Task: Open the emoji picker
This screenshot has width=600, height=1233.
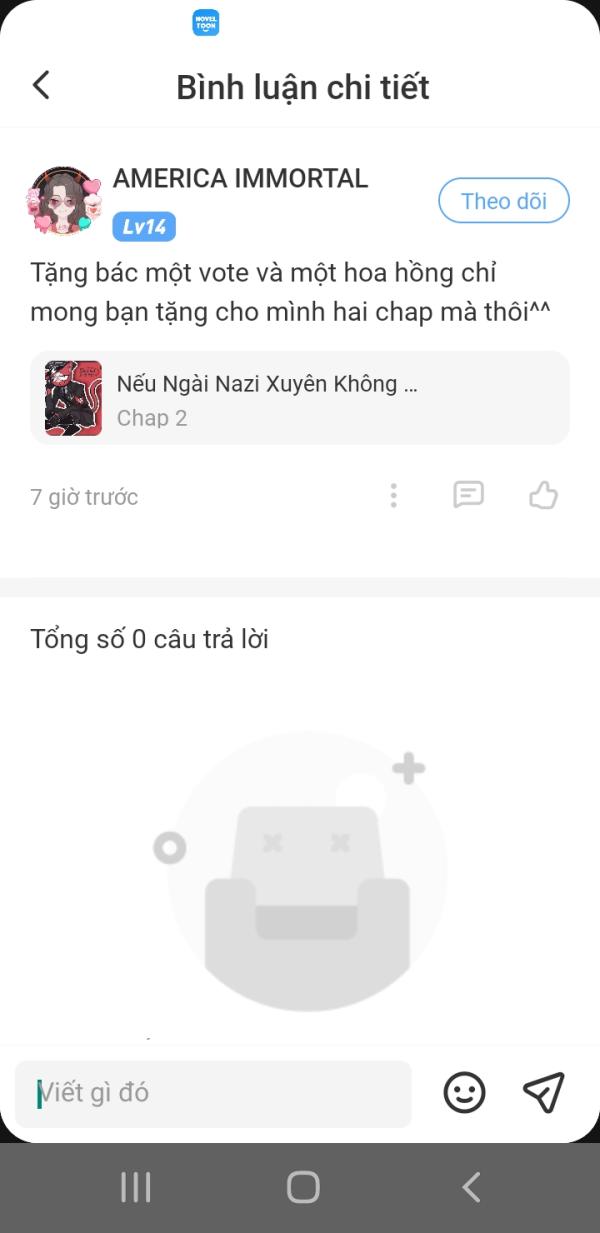Action: [x=464, y=1093]
